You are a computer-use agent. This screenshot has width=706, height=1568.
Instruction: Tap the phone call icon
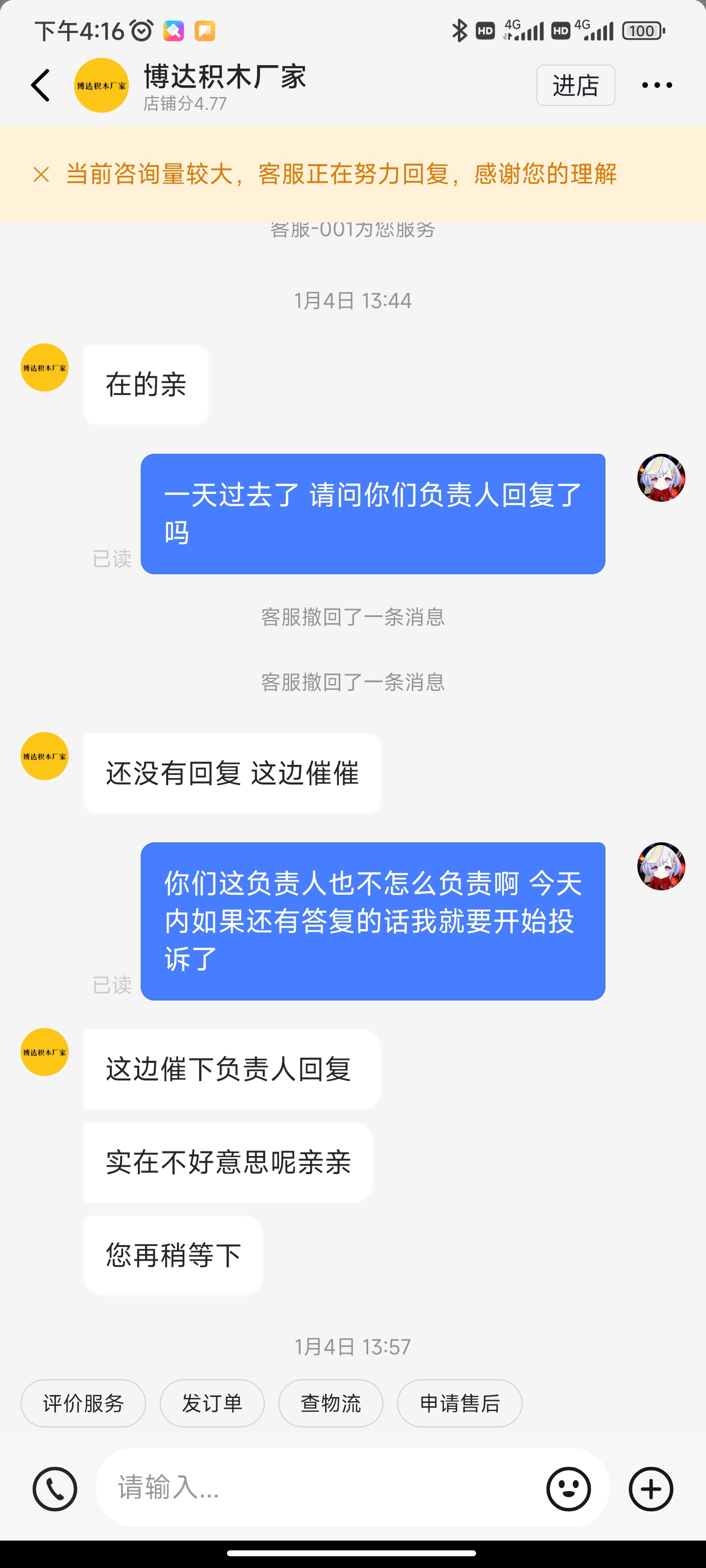click(x=55, y=1489)
